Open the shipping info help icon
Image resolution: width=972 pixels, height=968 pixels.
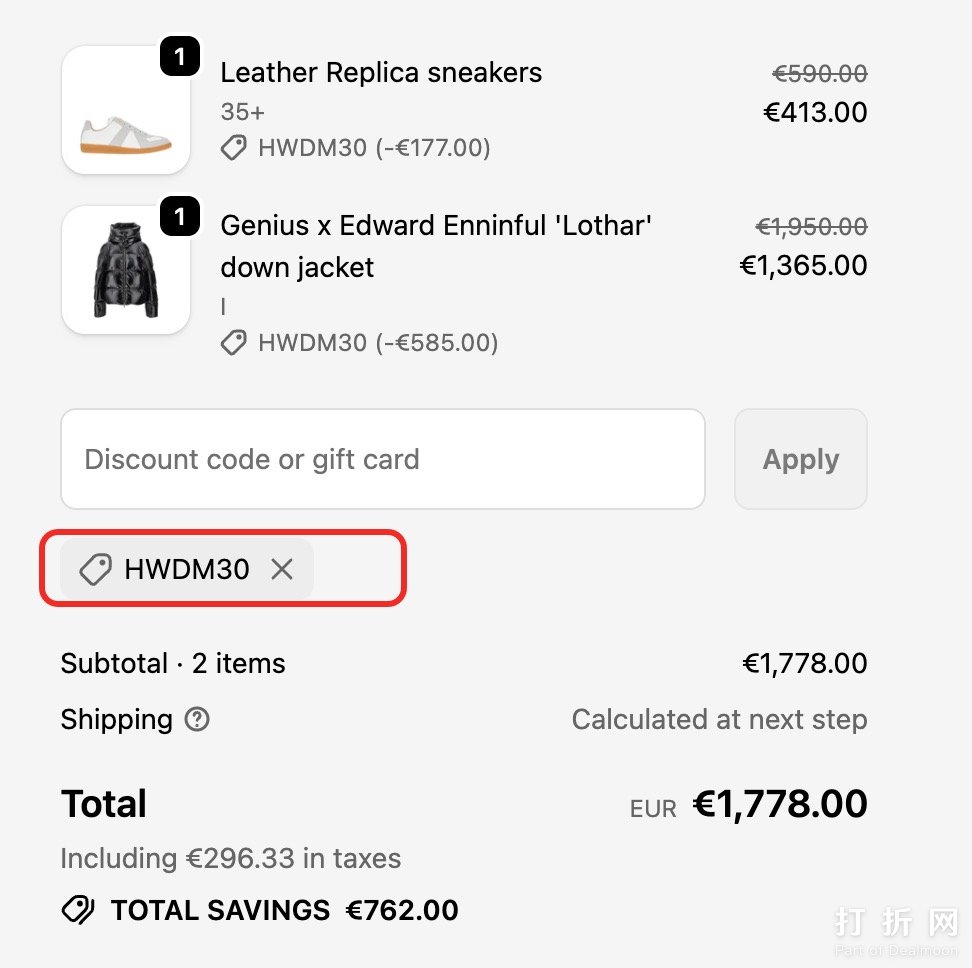(198, 719)
